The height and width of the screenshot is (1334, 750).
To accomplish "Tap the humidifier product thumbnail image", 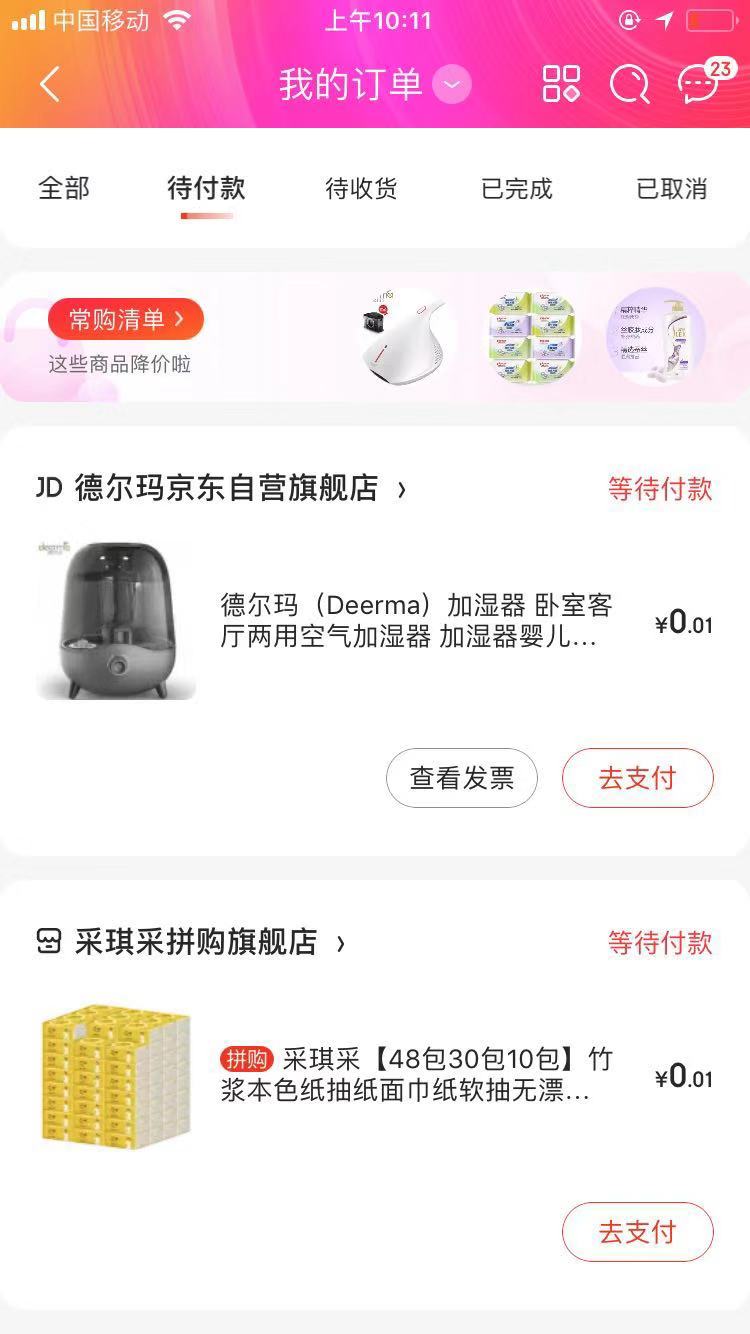I will click(x=115, y=617).
